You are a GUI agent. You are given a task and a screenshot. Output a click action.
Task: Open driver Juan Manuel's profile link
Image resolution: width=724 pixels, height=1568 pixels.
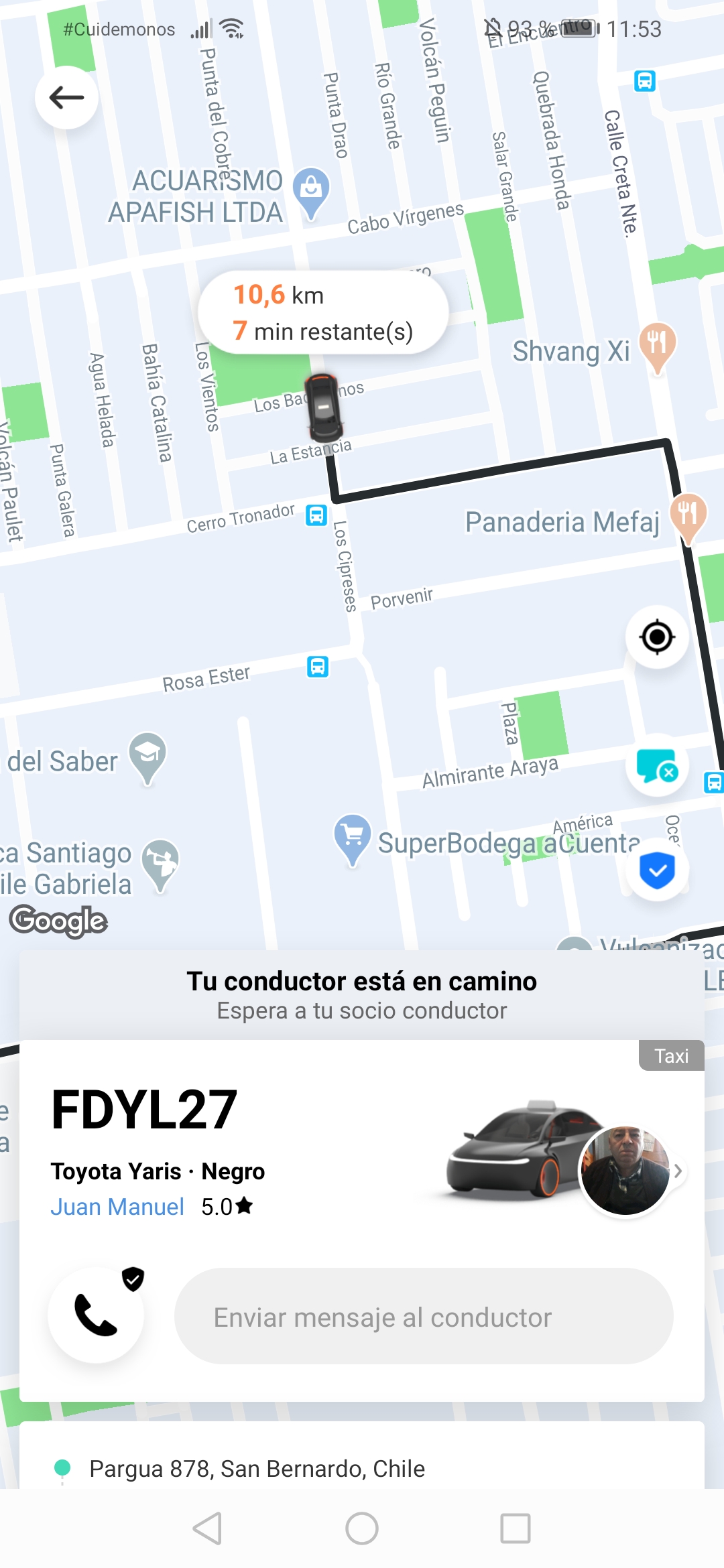[x=117, y=1207]
